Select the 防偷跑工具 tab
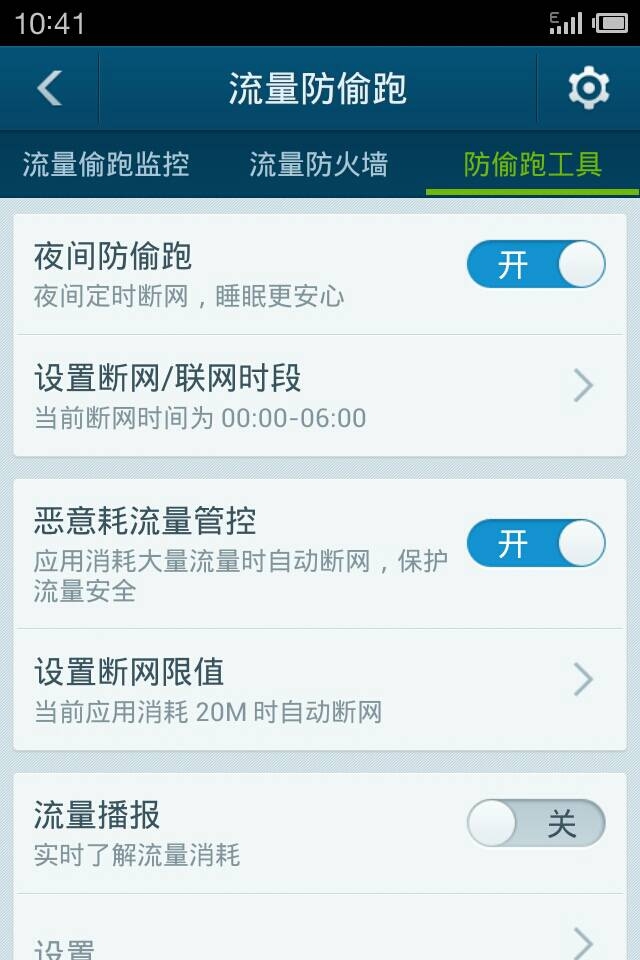 click(532, 164)
